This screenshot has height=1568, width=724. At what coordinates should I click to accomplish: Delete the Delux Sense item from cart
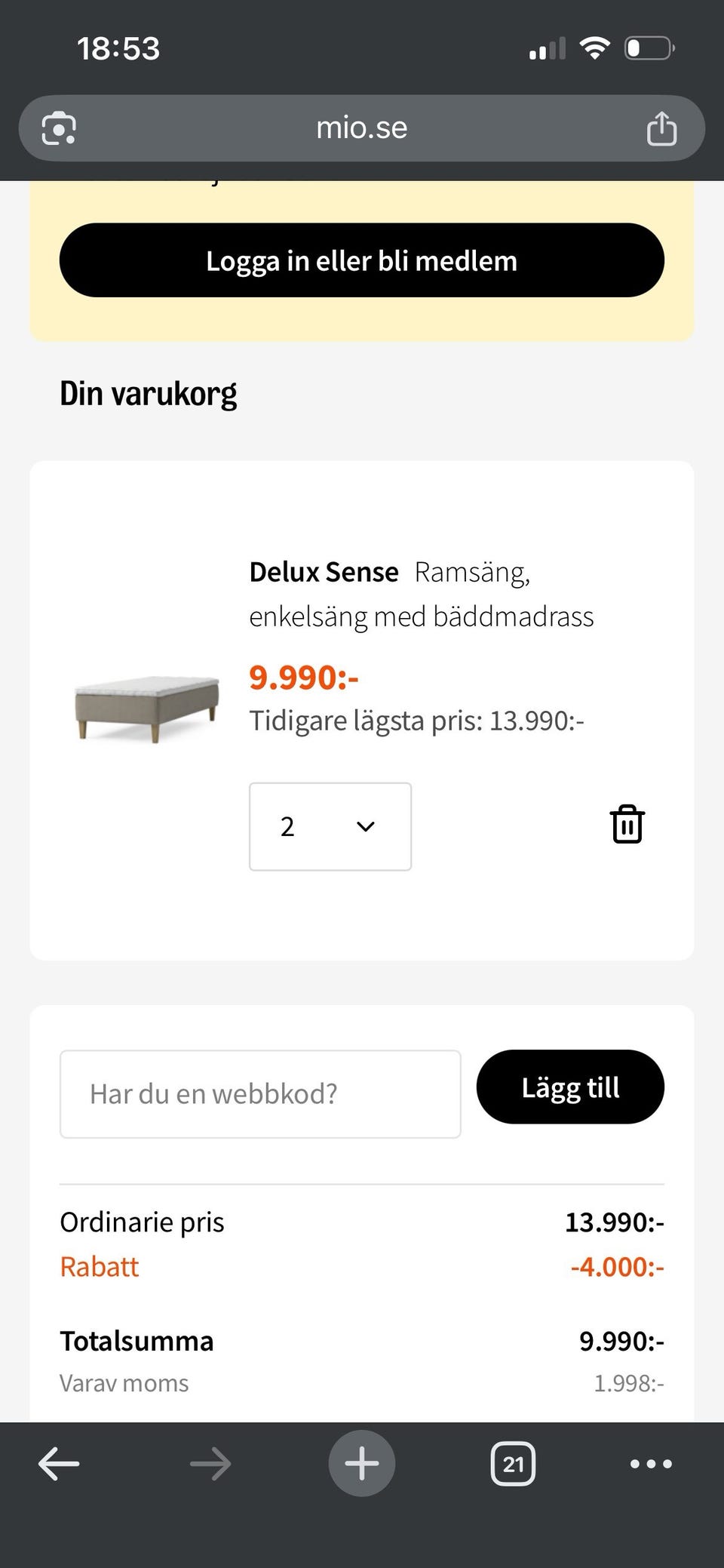coord(627,825)
